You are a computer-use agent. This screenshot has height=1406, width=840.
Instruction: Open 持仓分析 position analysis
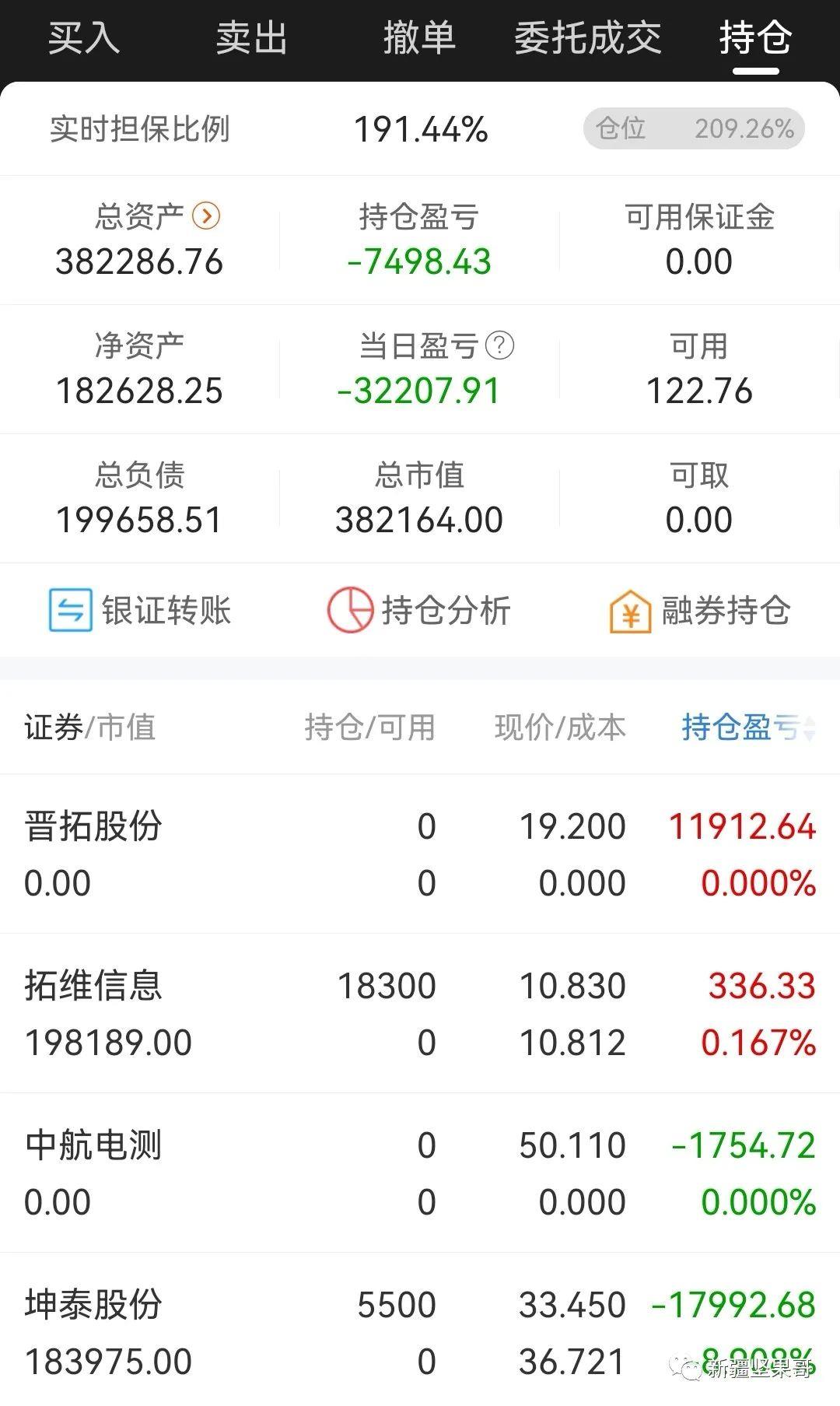click(419, 610)
